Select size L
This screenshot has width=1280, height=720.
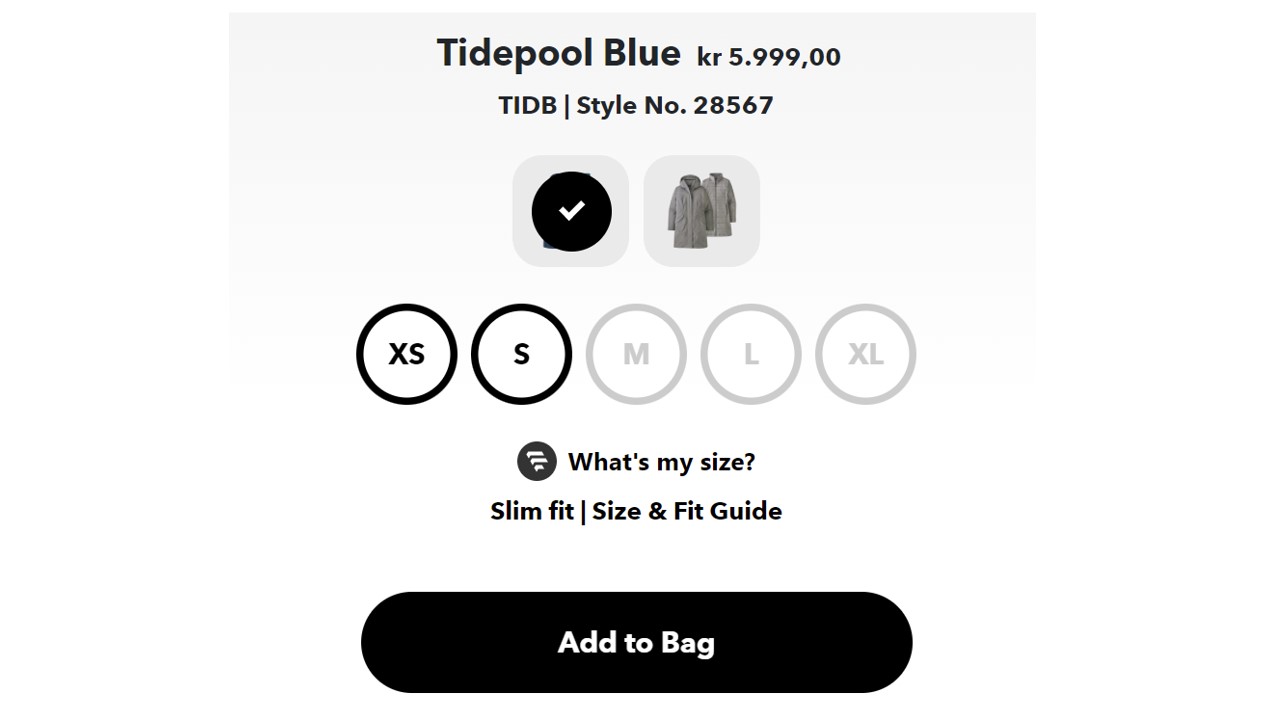[x=751, y=354]
